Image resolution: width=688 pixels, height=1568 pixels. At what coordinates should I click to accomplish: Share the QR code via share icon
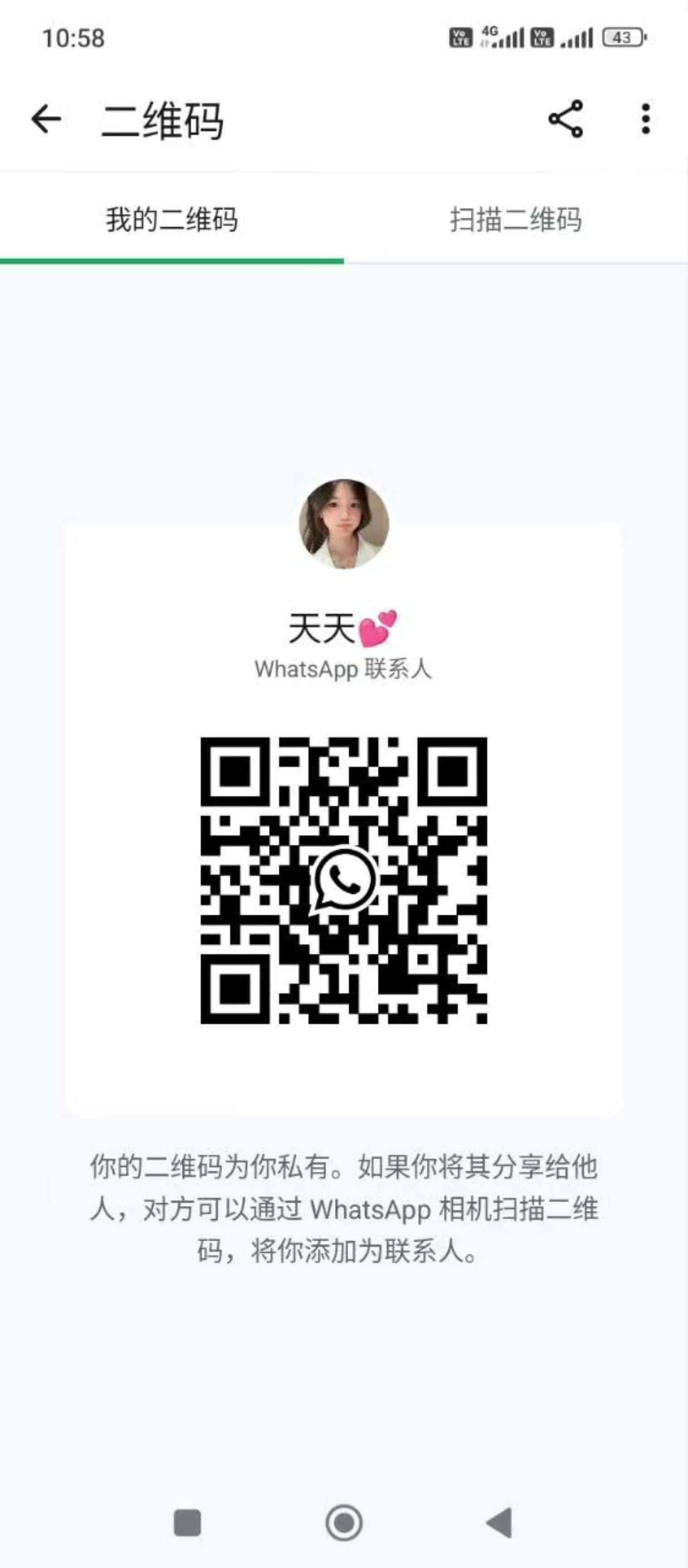565,119
